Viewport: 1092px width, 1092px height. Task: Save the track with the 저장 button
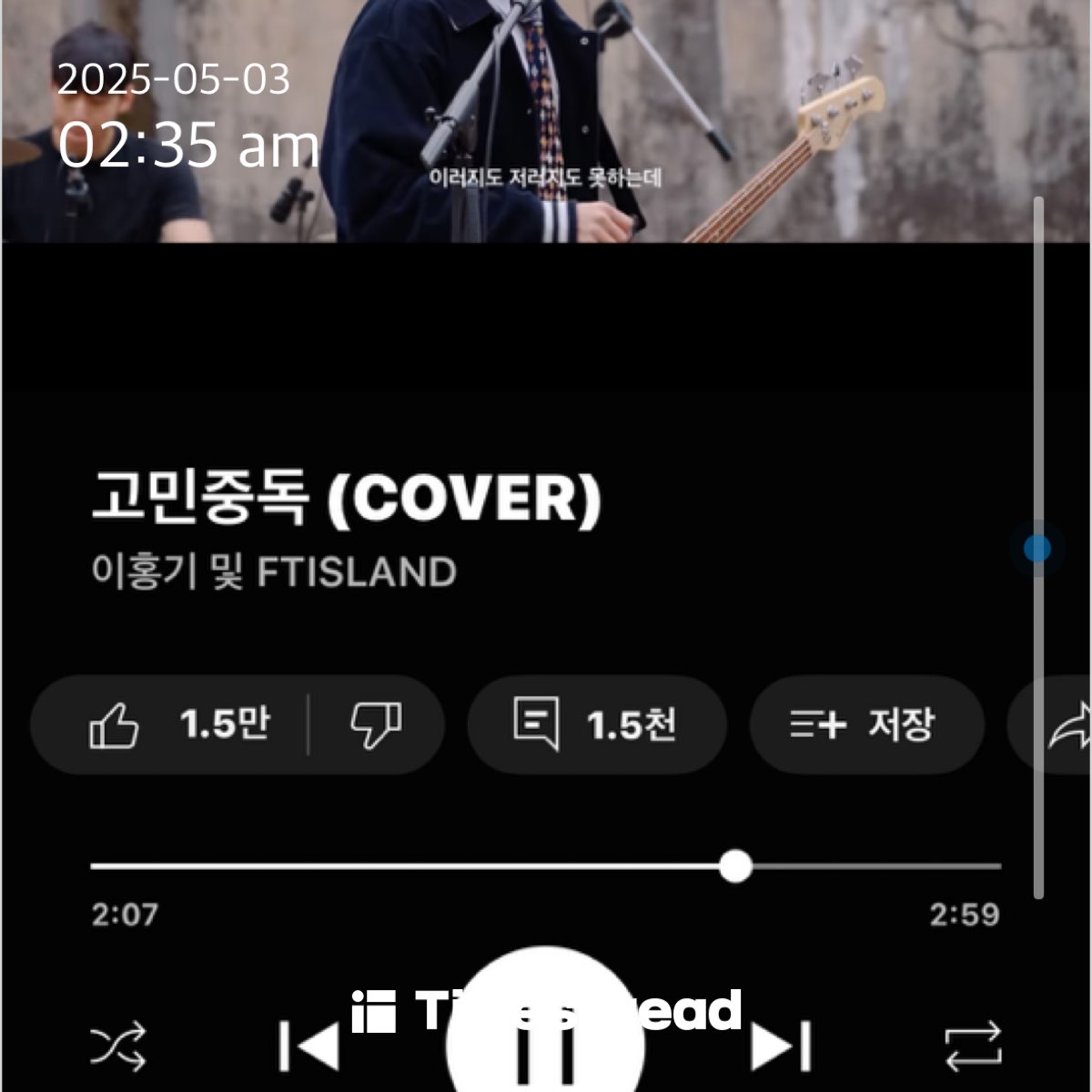(x=864, y=725)
